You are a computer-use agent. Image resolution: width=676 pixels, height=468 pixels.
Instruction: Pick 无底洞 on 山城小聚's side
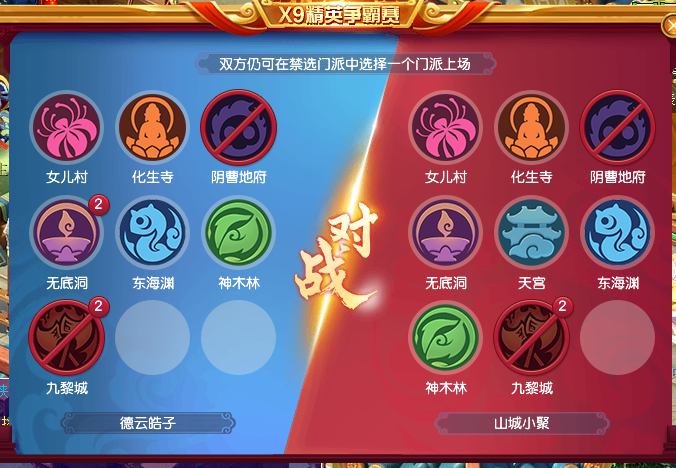point(445,232)
